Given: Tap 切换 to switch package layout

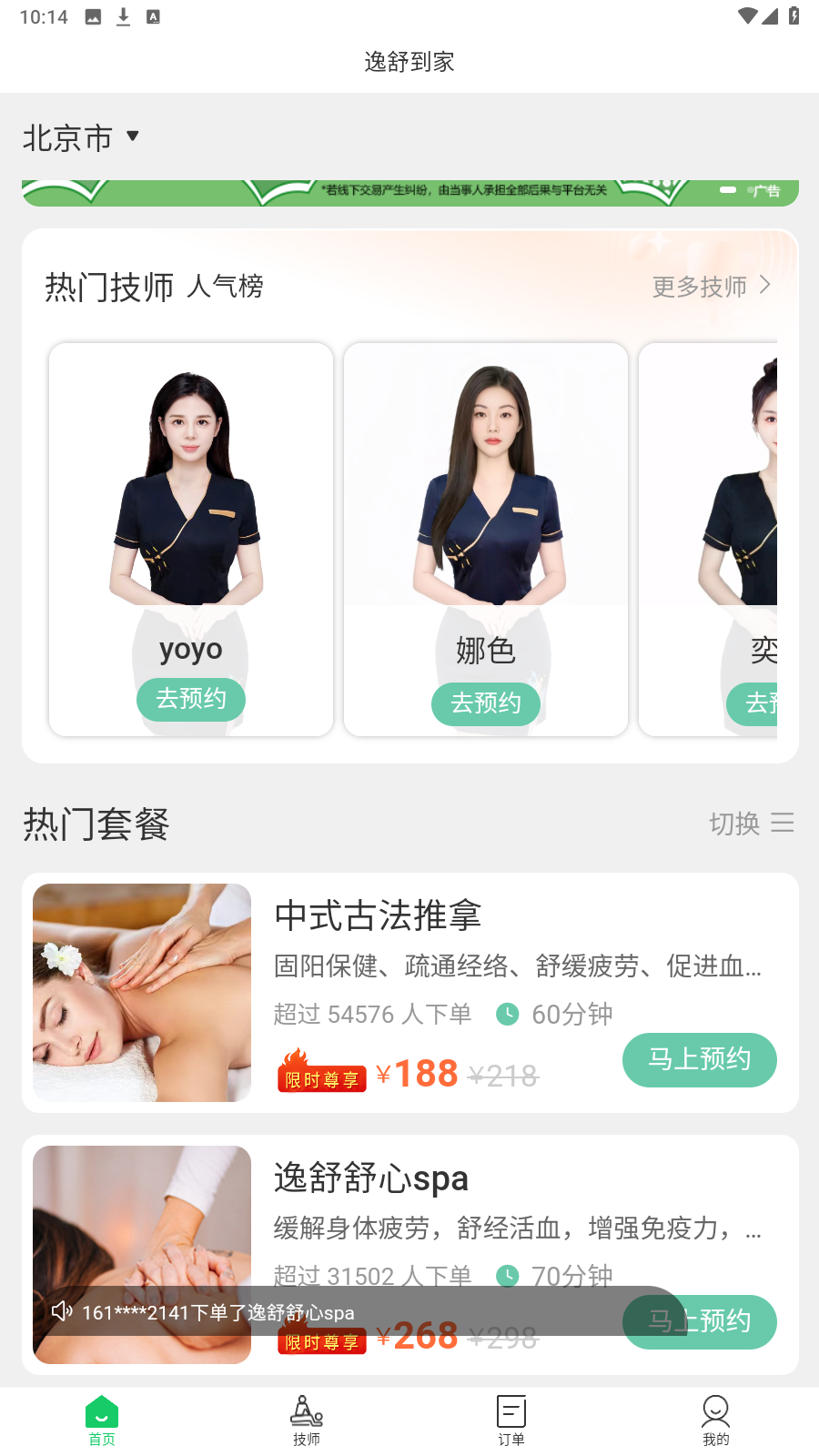Looking at the screenshot, I should (751, 824).
